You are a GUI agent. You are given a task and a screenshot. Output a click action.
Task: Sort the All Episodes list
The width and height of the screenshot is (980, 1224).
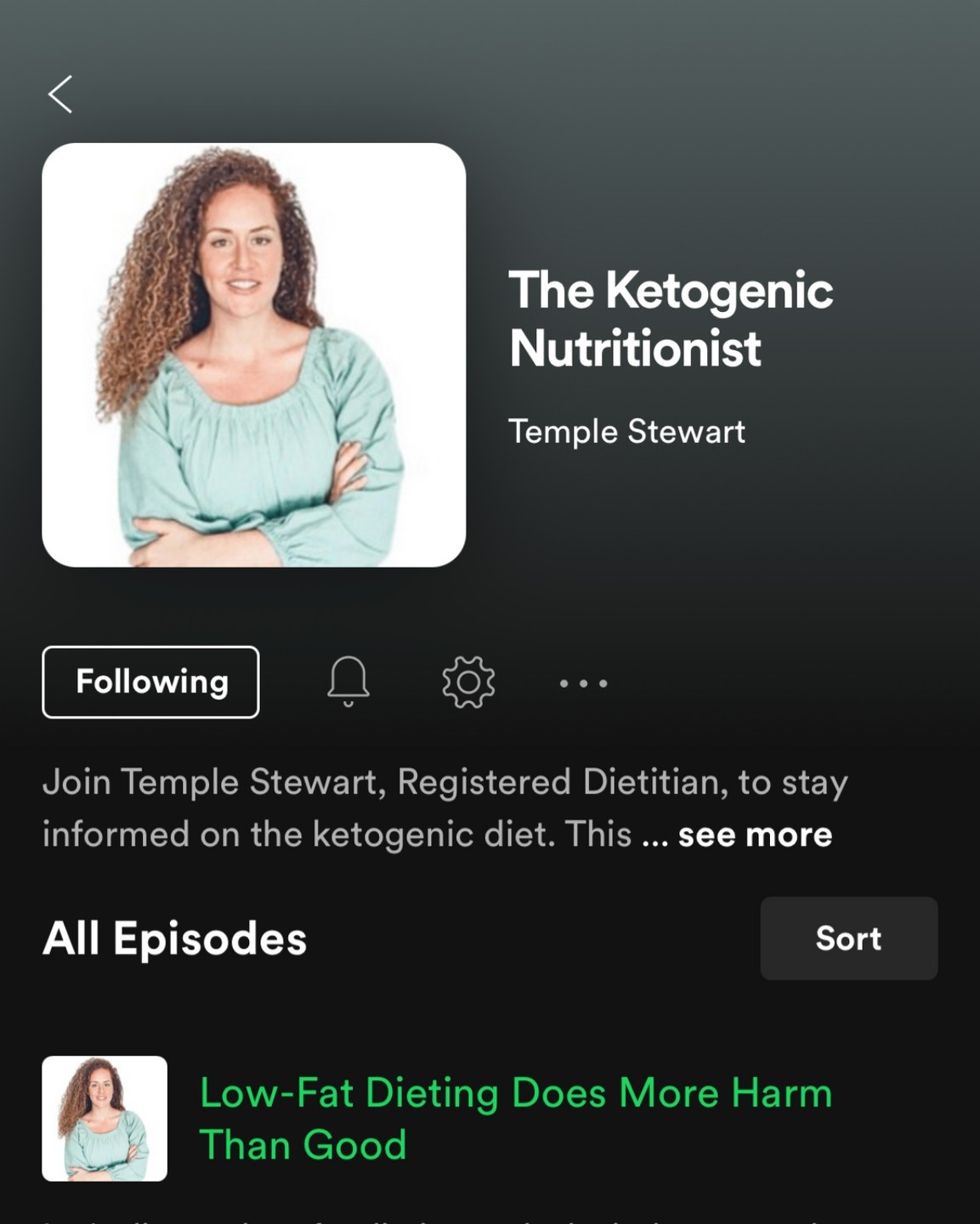(x=848, y=938)
